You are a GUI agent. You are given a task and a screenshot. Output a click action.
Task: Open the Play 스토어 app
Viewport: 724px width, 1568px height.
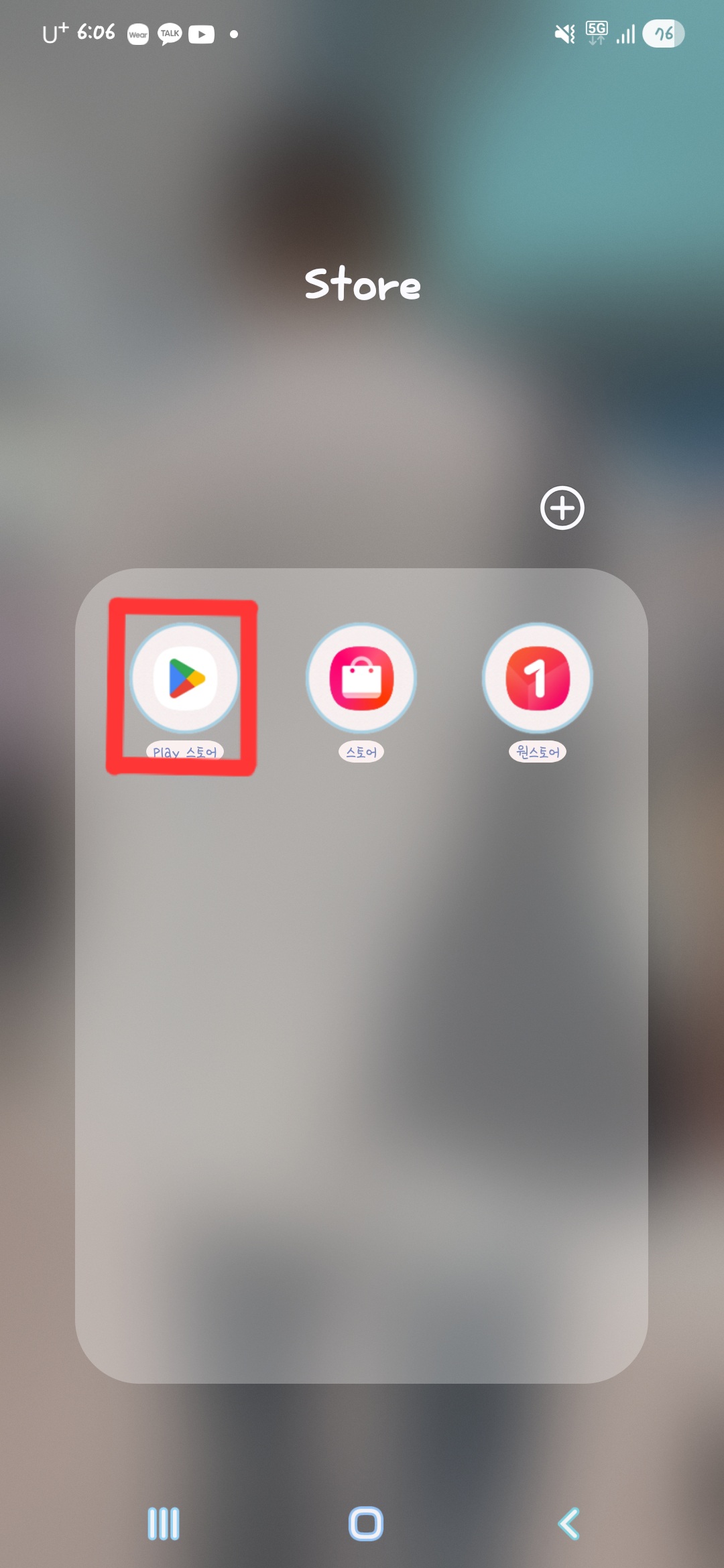[x=184, y=678]
